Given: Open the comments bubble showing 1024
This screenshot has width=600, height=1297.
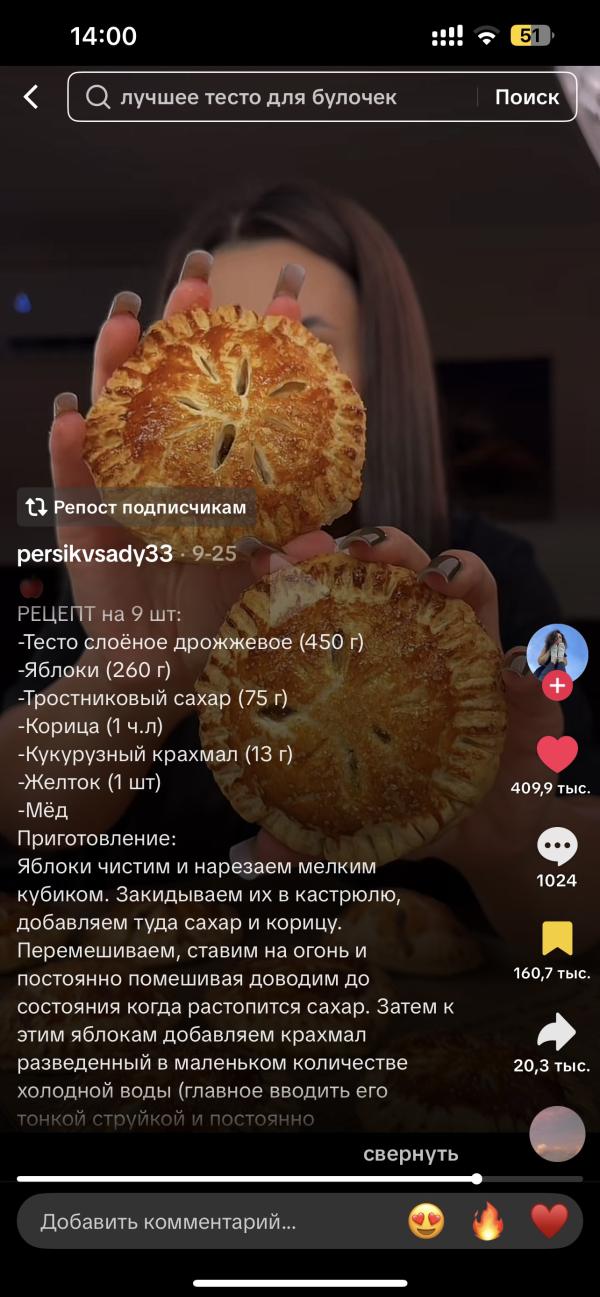Looking at the screenshot, I should (557, 847).
